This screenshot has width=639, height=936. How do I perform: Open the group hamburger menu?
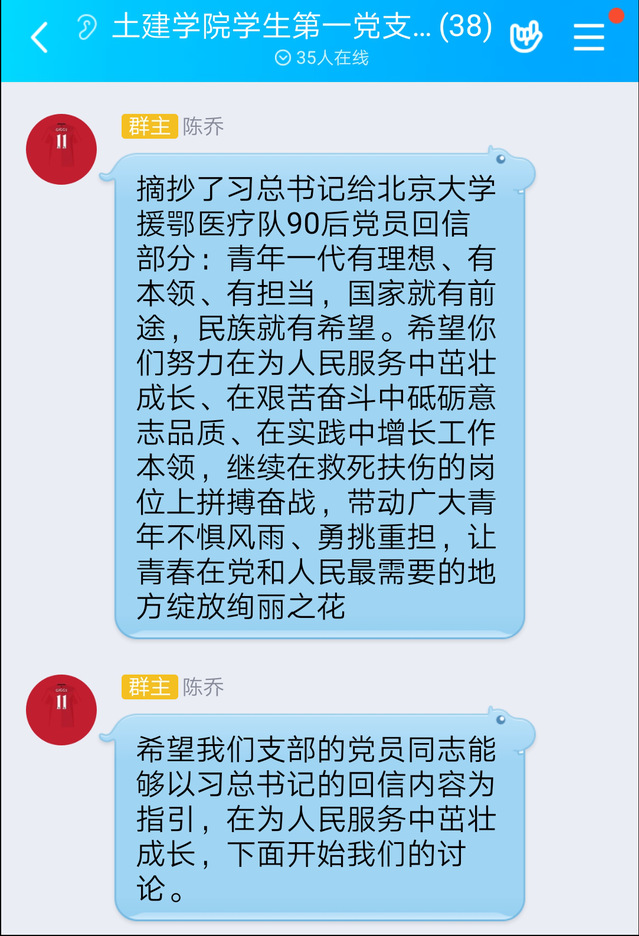coord(589,37)
